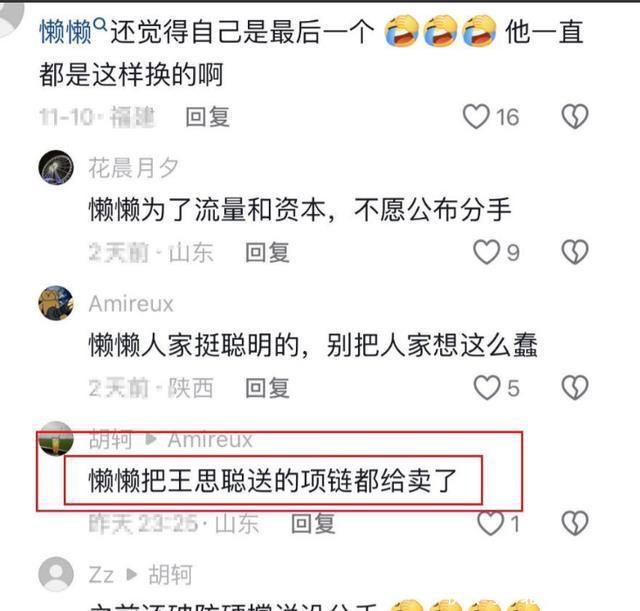
Task: Open Amireux's profile avatar
Action: [57, 303]
